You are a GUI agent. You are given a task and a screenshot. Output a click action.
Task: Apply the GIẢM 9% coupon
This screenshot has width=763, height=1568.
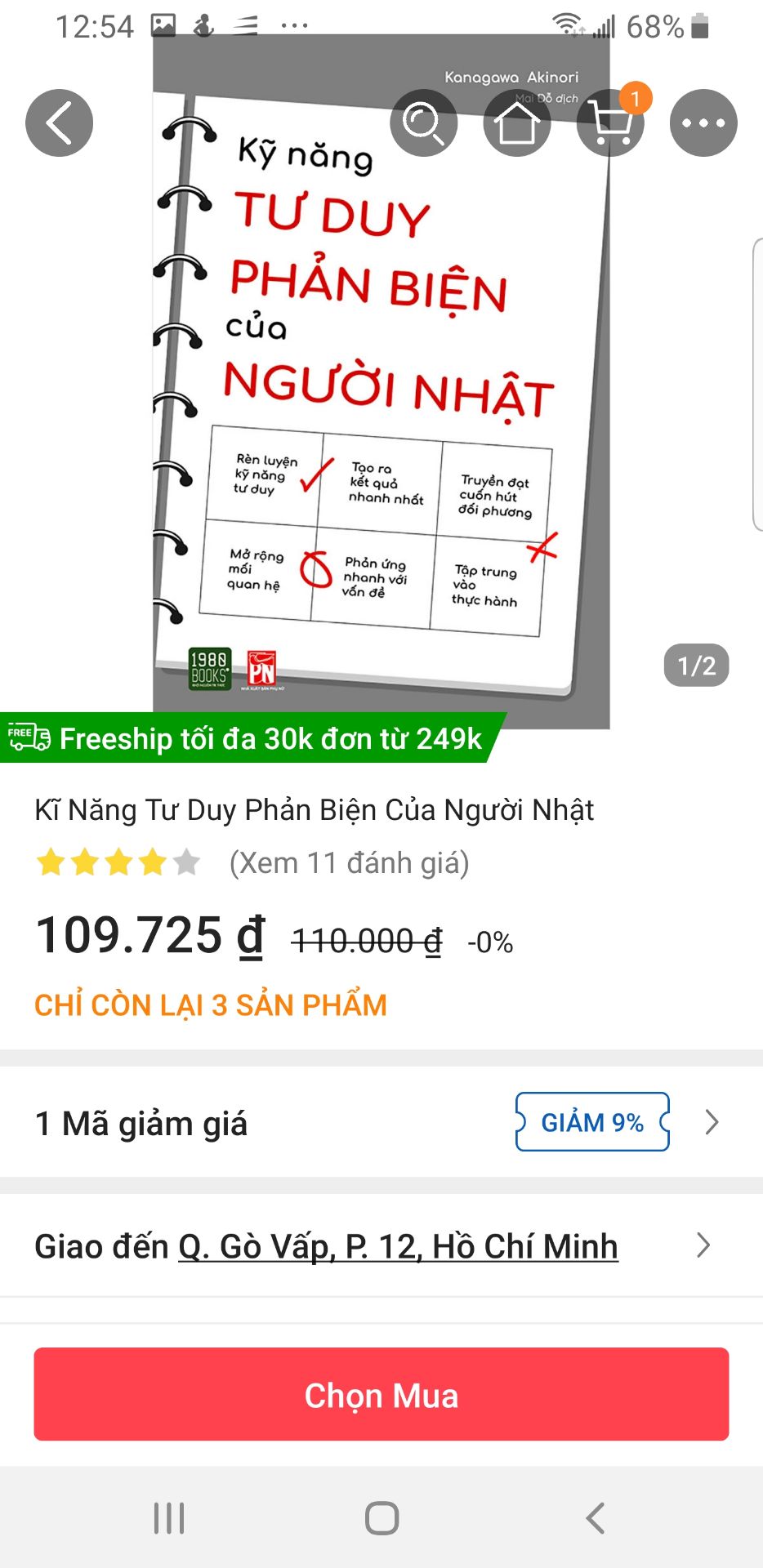[592, 1122]
